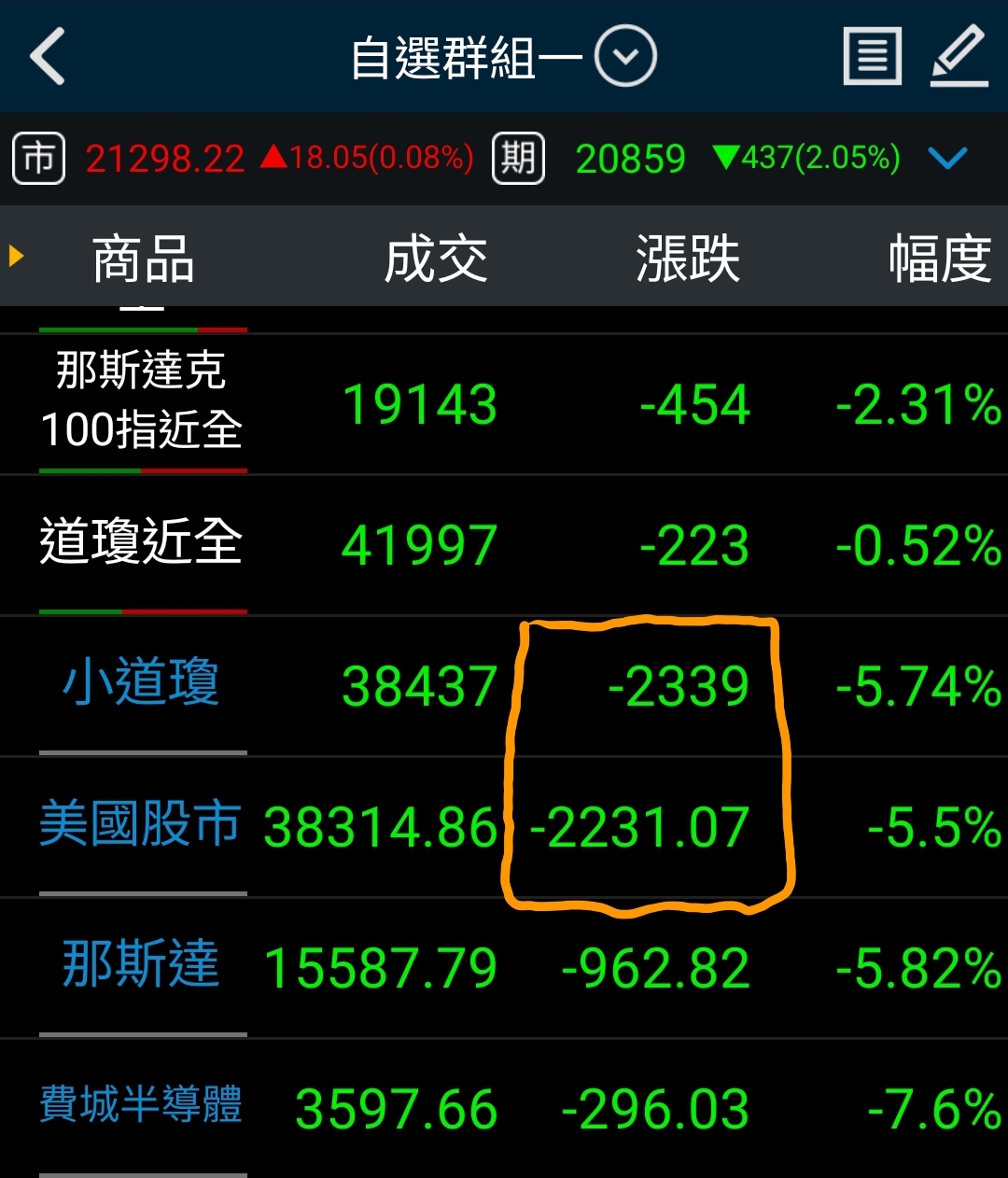
Task: Open the 自選群組一 watchlist dropdown
Action: point(625,57)
